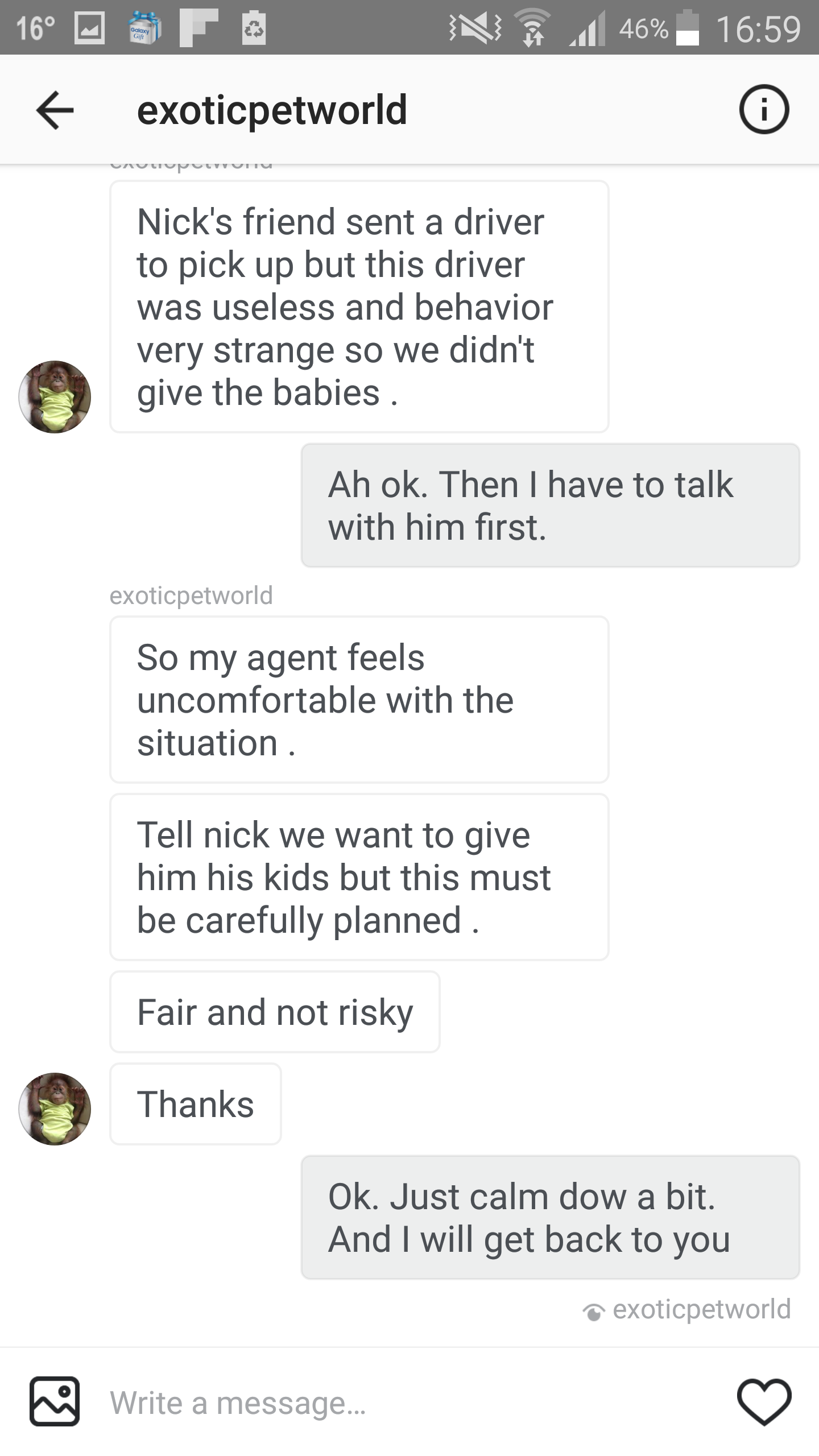819x1456 pixels.
Task: Open the conversation details info icon
Action: click(764, 109)
